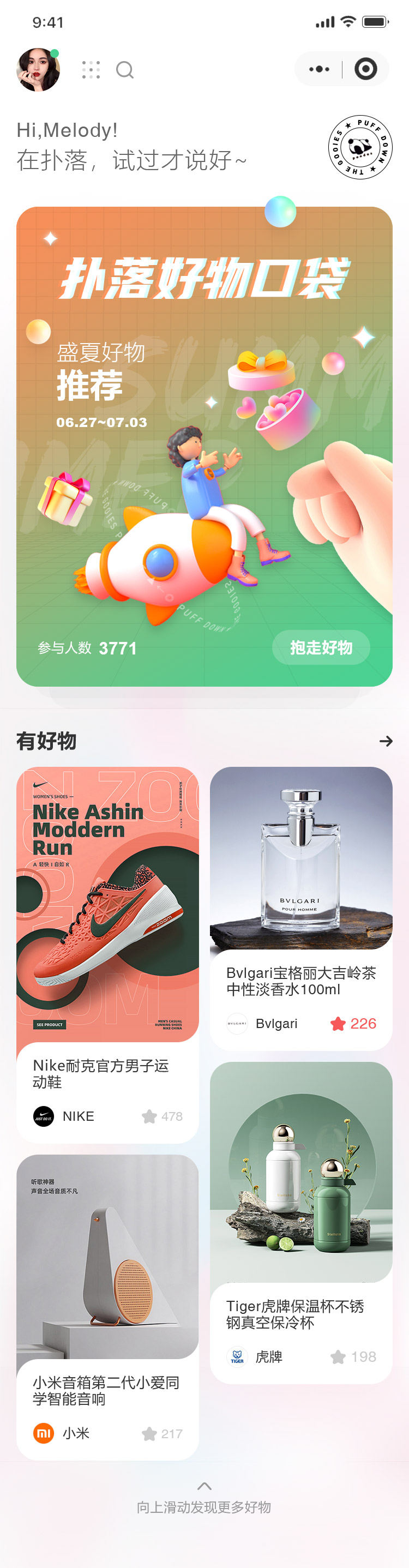View more 有好物 via the arrow

coord(385,741)
